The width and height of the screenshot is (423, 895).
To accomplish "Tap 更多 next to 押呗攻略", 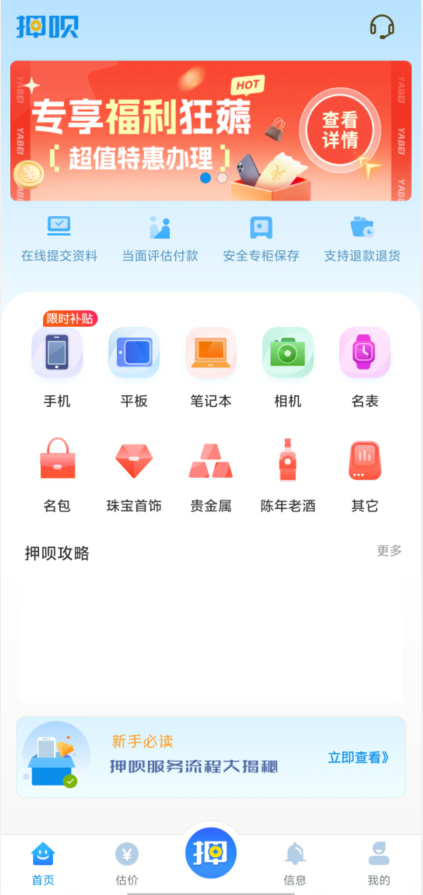I will (x=389, y=551).
